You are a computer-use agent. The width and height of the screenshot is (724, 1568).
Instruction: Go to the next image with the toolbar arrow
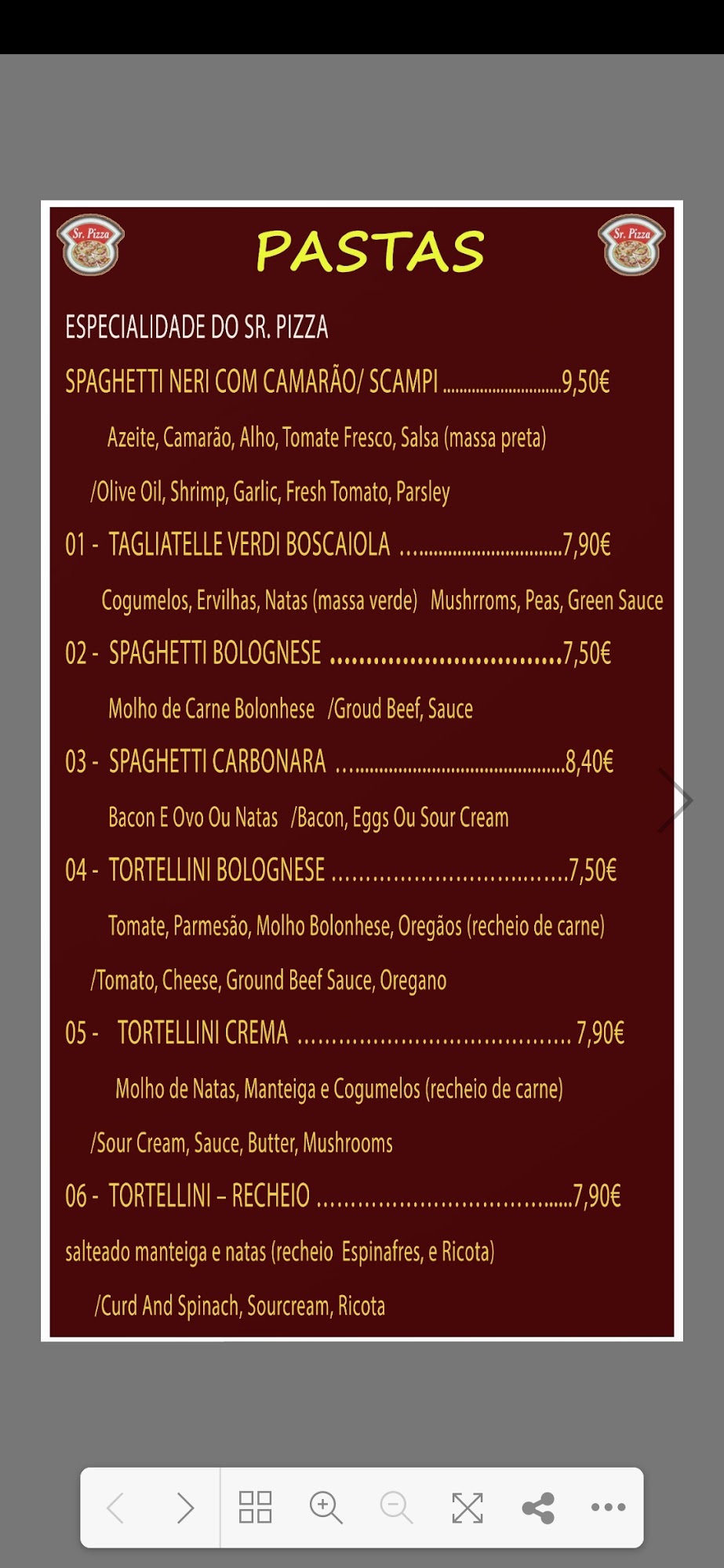185,1507
